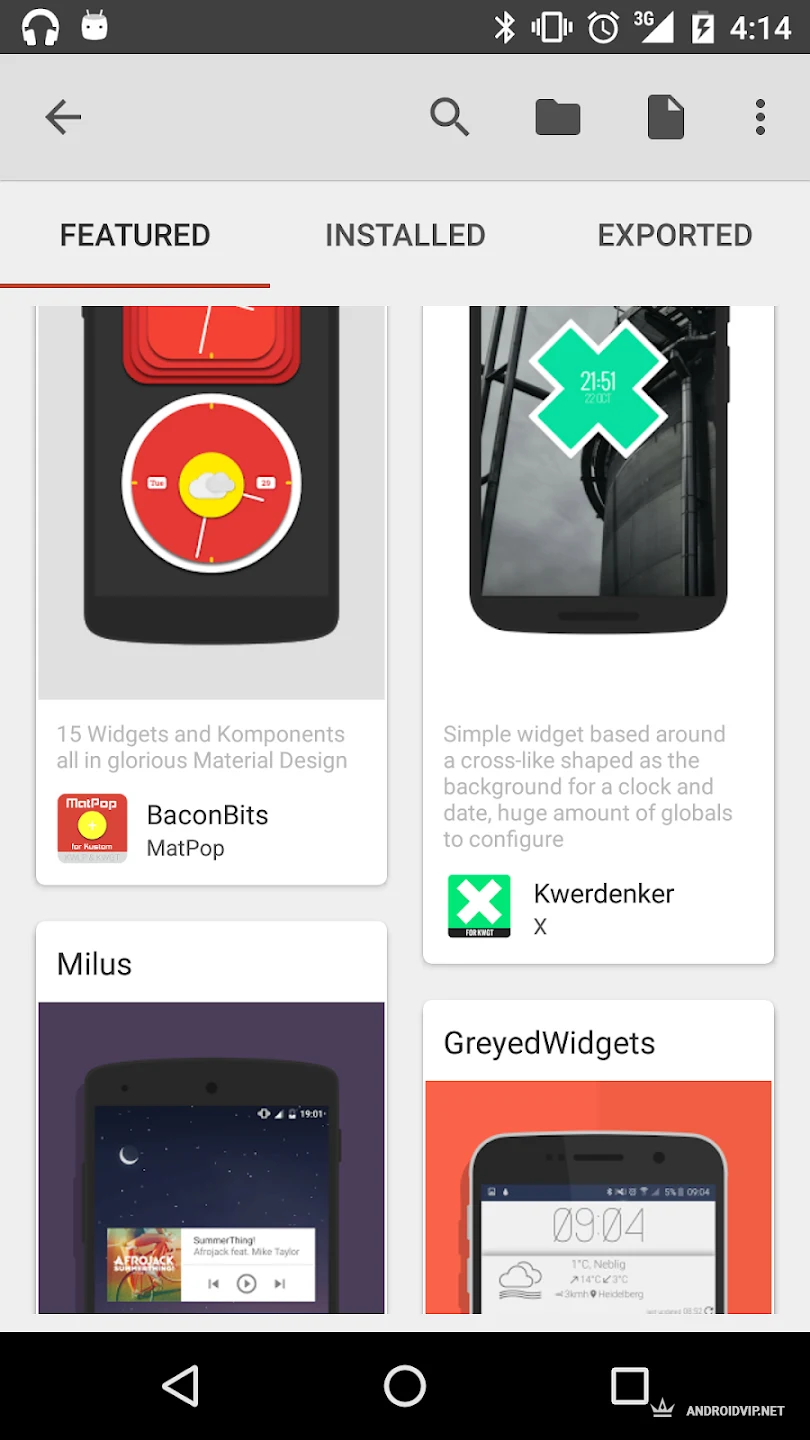The width and height of the screenshot is (810, 1440).
Task: Switch to the Exported tab
Action: coord(675,235)
